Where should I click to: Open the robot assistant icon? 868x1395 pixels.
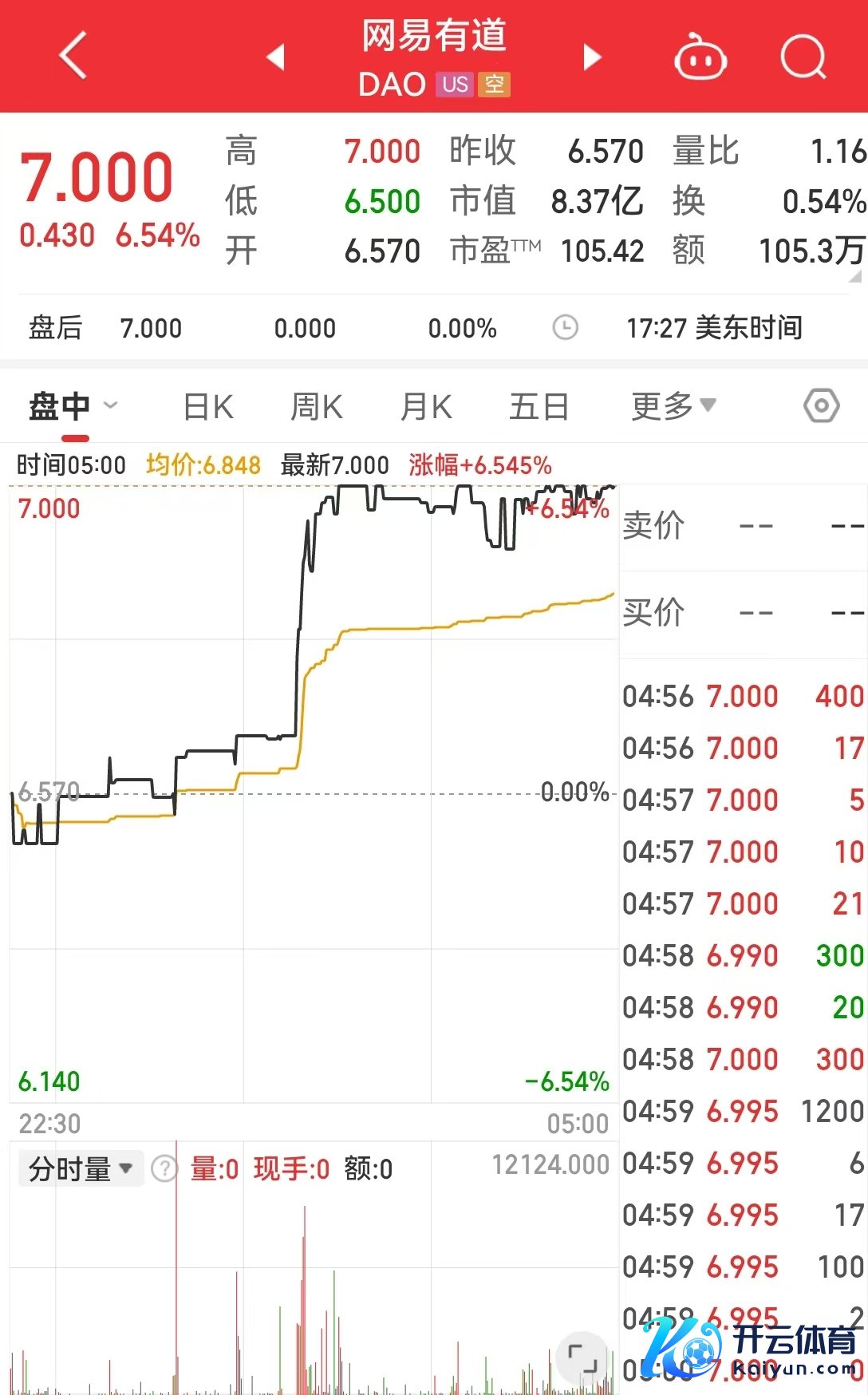700,57
